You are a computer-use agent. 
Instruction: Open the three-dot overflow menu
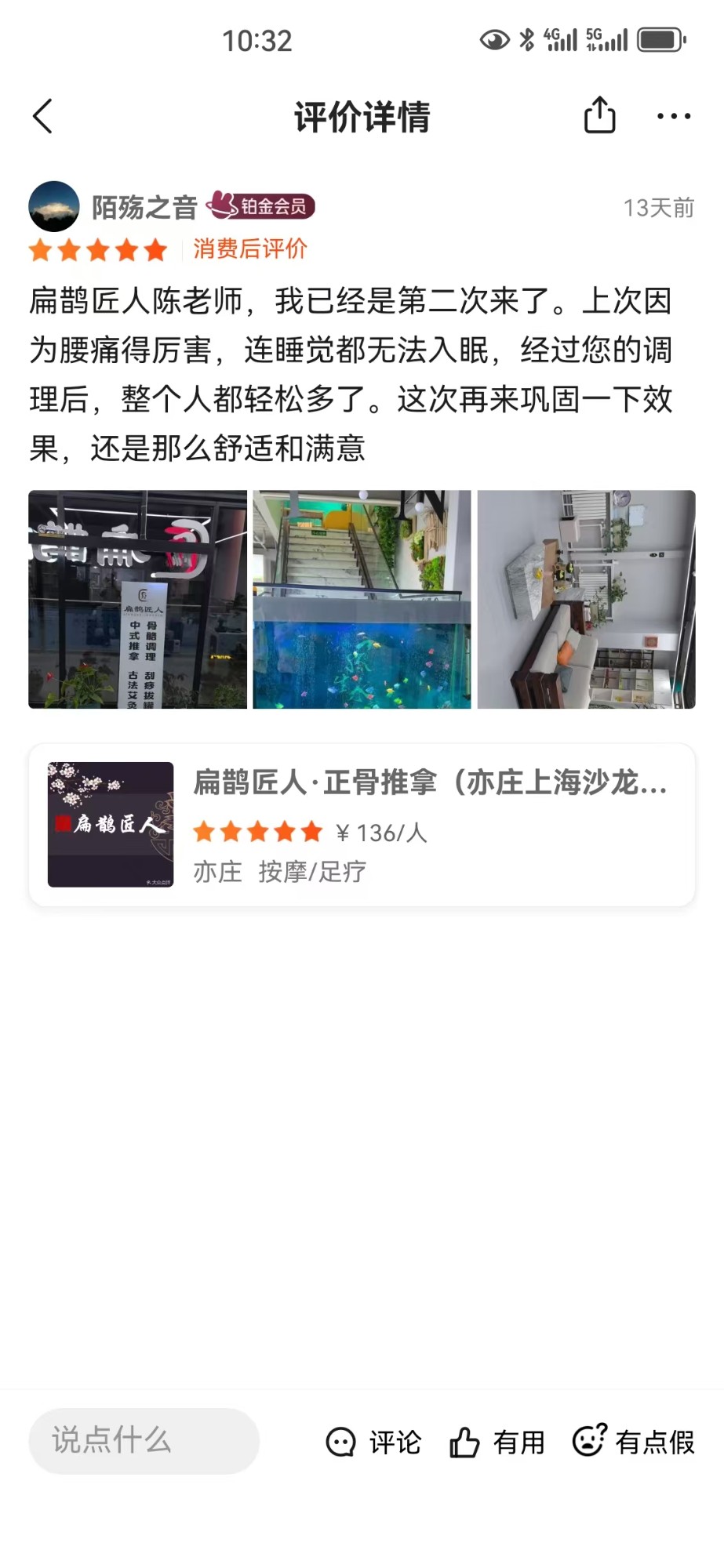click(x=673, y=116)
